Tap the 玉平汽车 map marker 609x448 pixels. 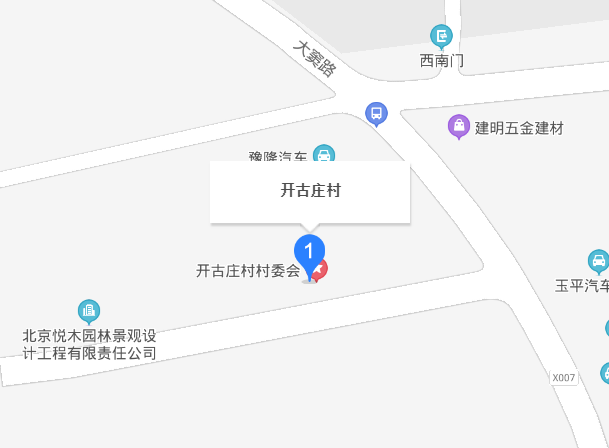tap(598, 263)
